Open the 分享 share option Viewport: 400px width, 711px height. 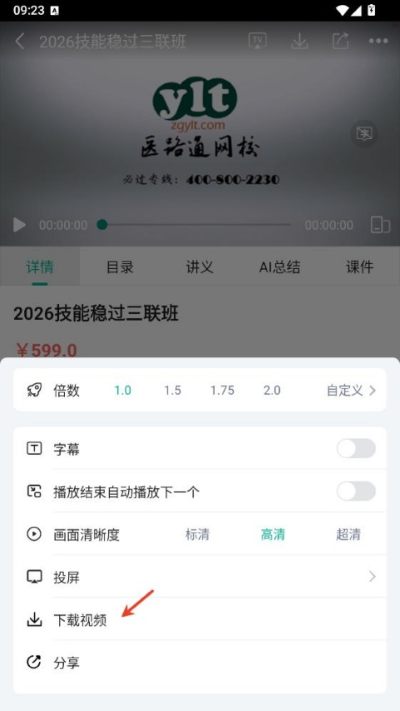click(x=200, y=662)
